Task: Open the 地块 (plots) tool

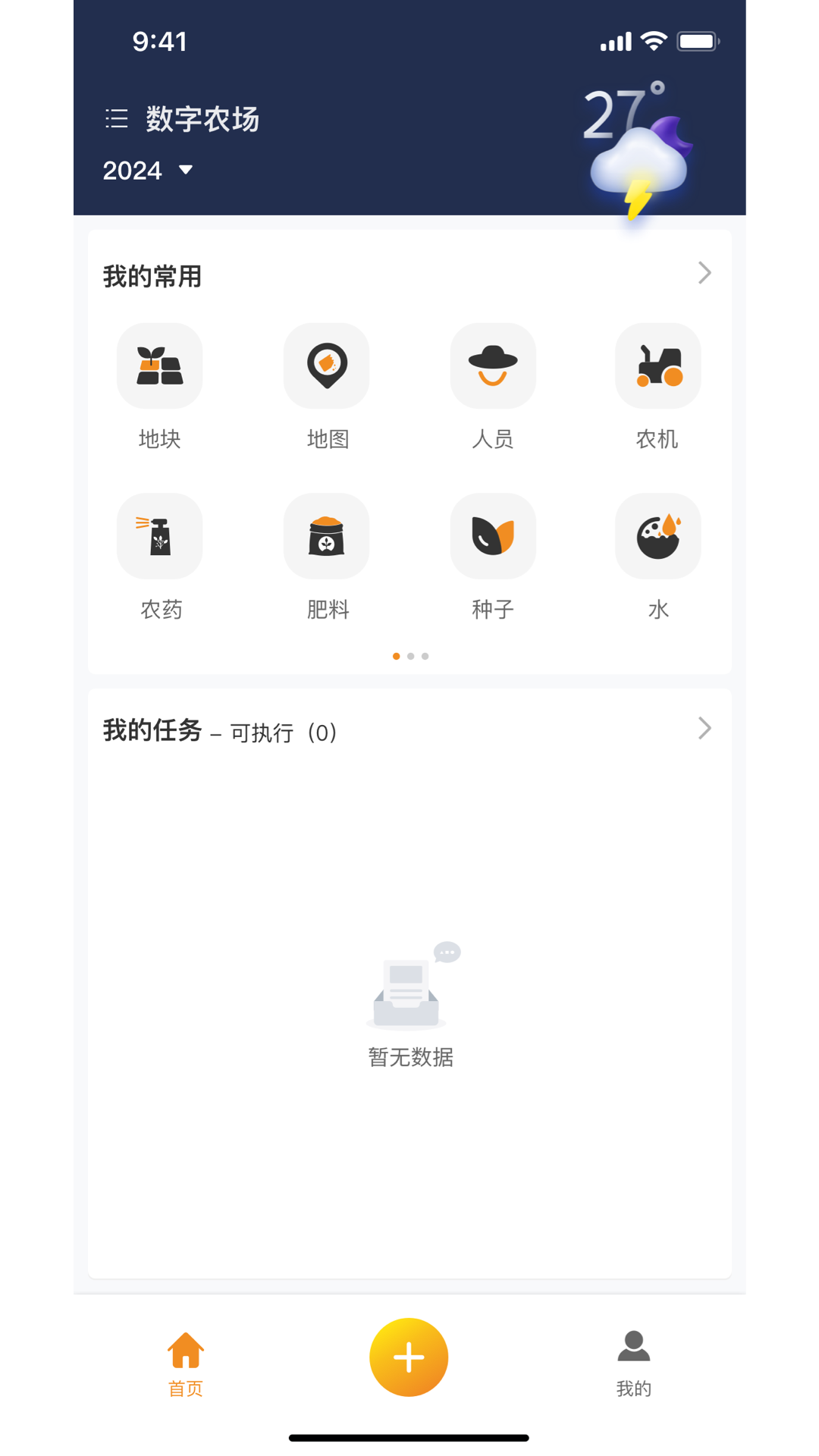Action: pyautogui.click(x=160, y=366)
